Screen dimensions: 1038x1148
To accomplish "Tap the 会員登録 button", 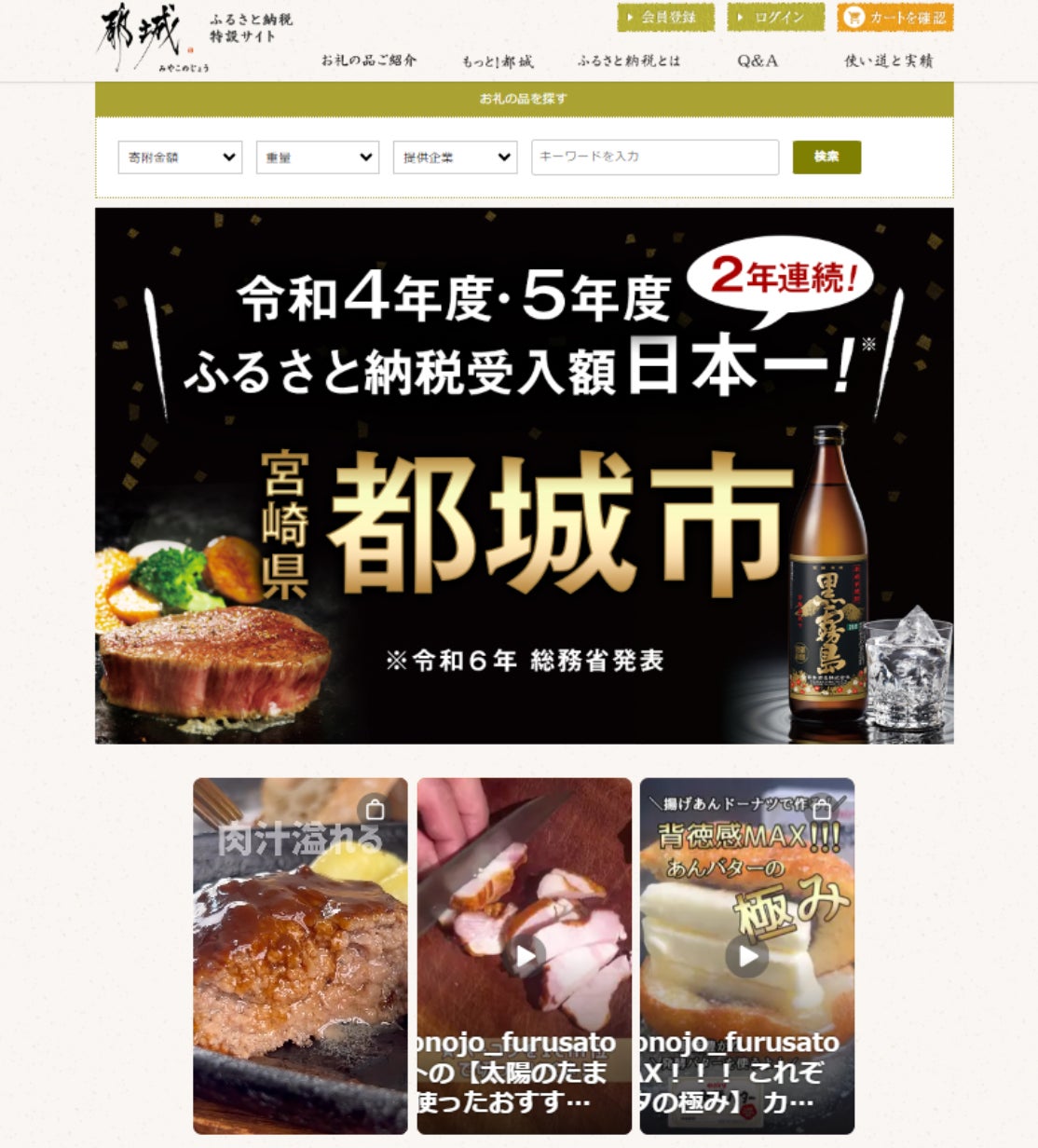I will [665, 18].
